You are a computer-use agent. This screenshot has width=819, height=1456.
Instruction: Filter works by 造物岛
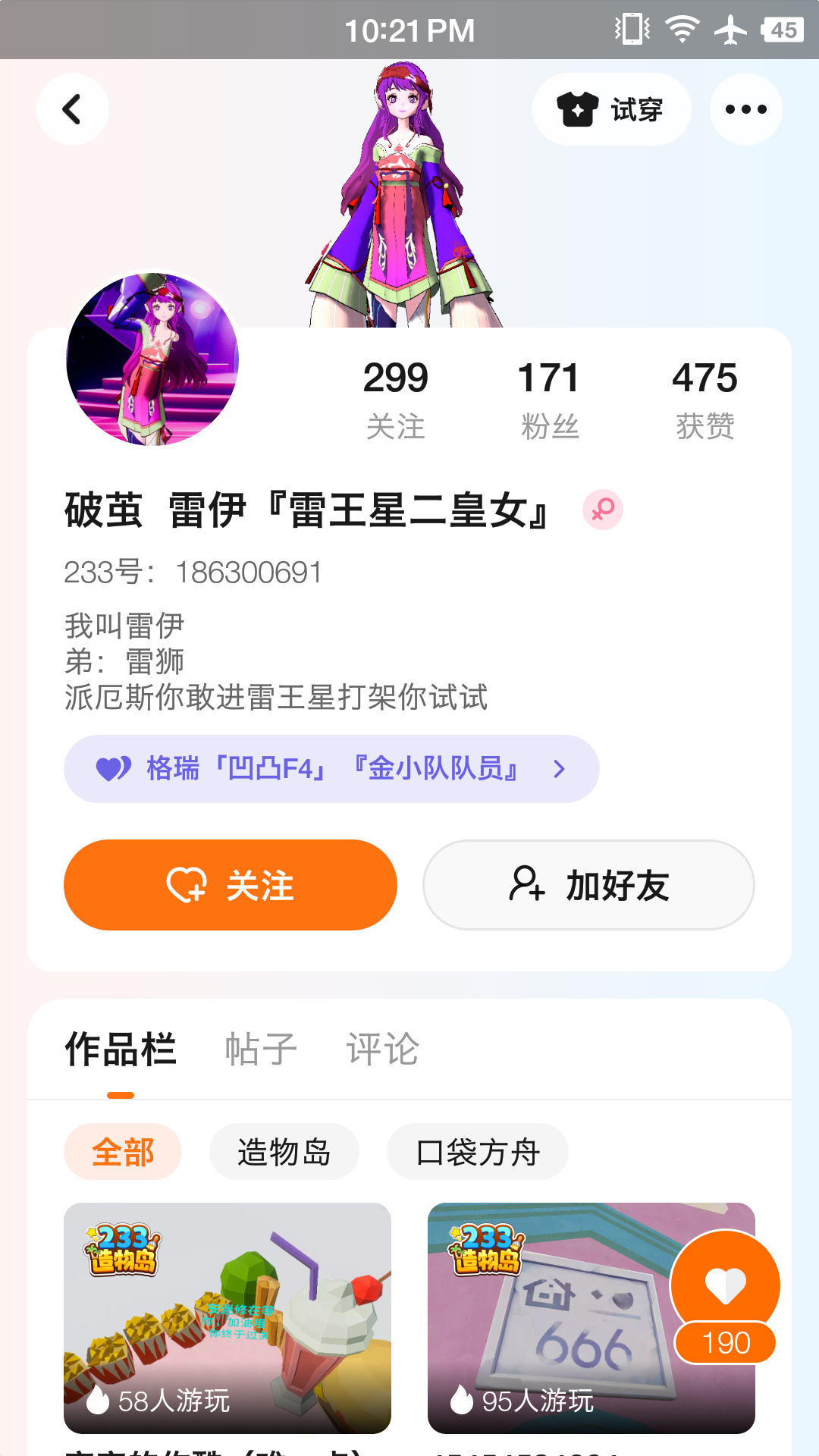(x=284, y=1152)
